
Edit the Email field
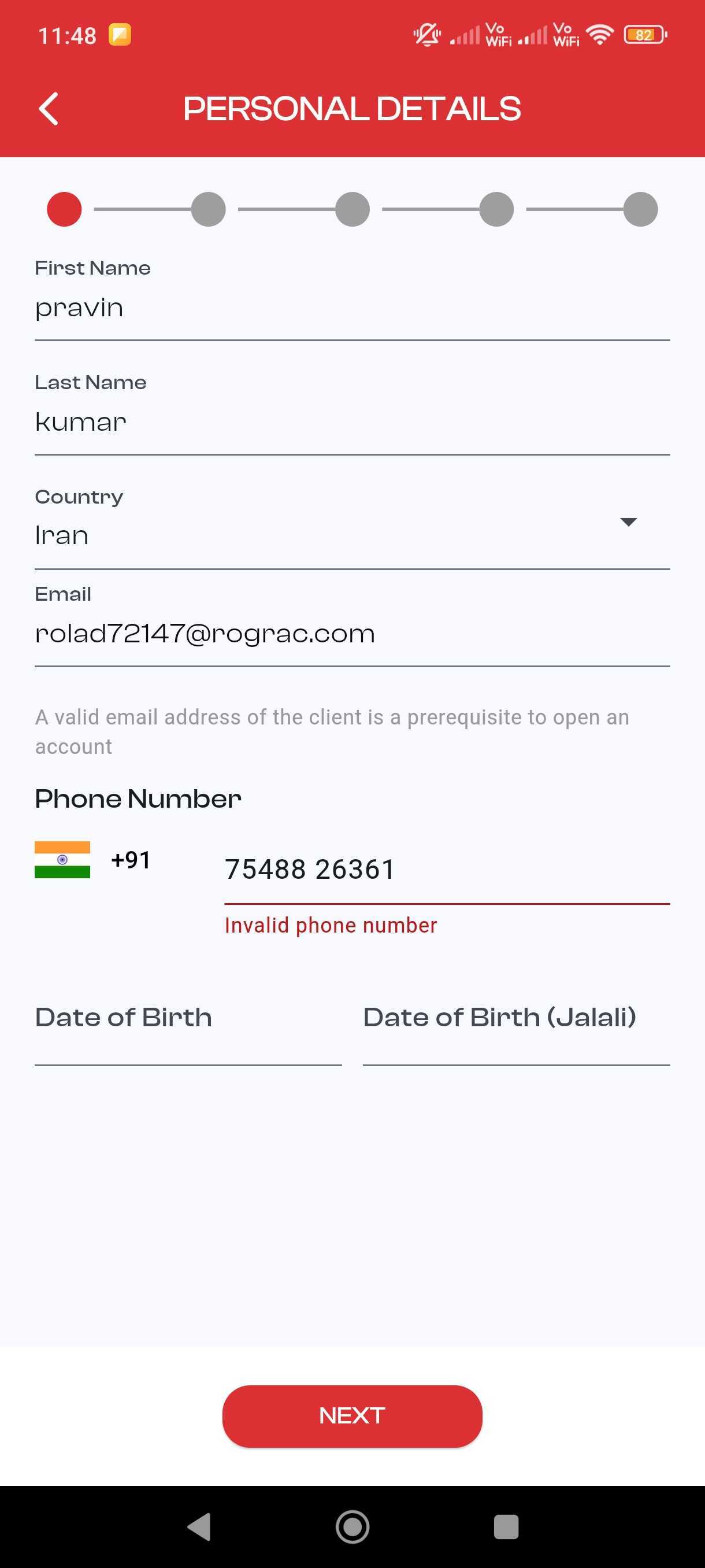[x=351, y=634]
